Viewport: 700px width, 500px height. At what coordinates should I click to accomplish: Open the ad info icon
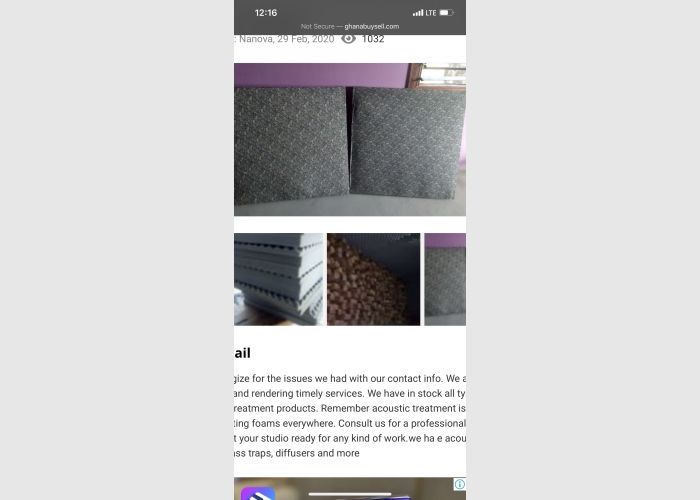click(x=459, y=485)
